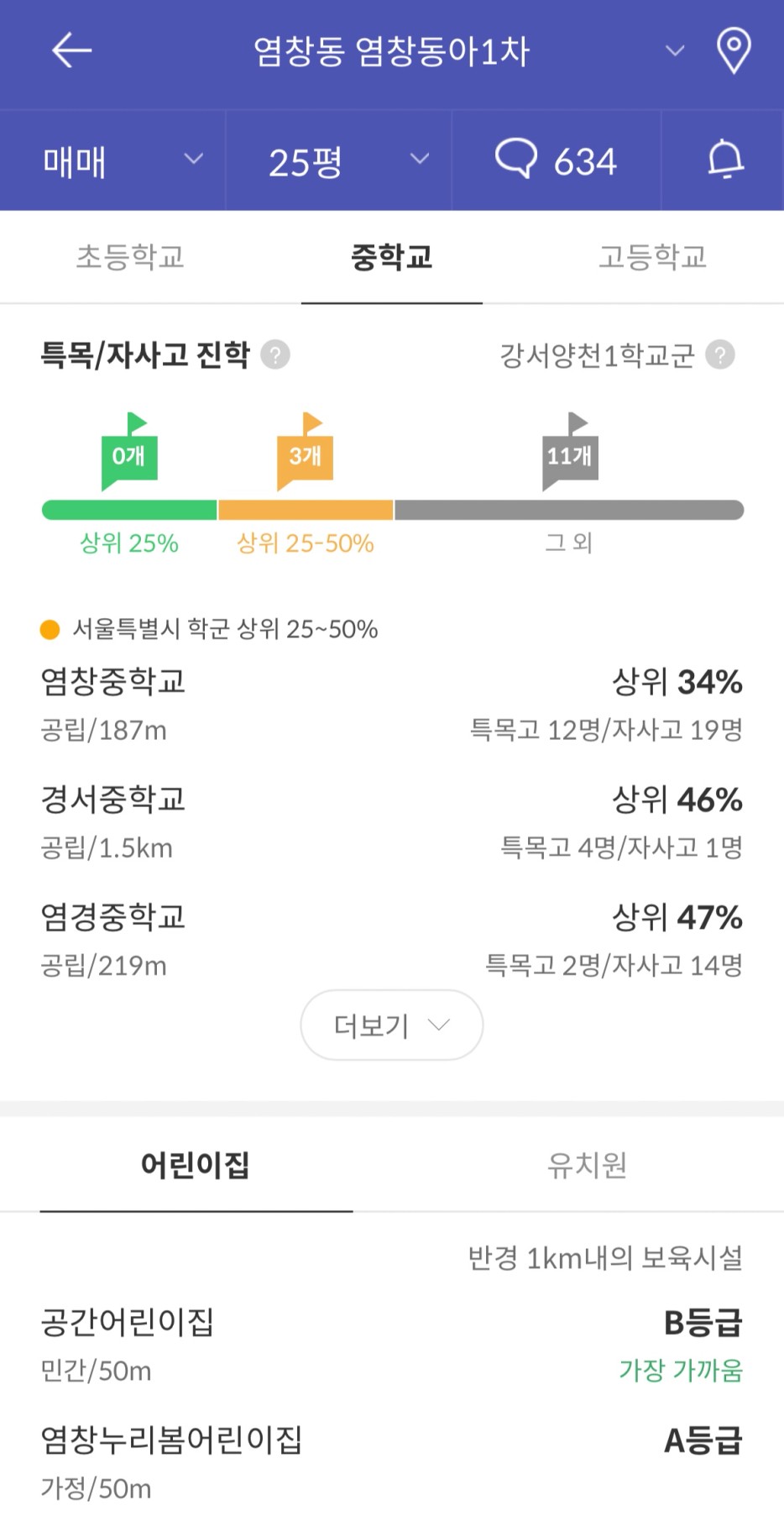Select the 어린이집 tab

coord(196,1166)
